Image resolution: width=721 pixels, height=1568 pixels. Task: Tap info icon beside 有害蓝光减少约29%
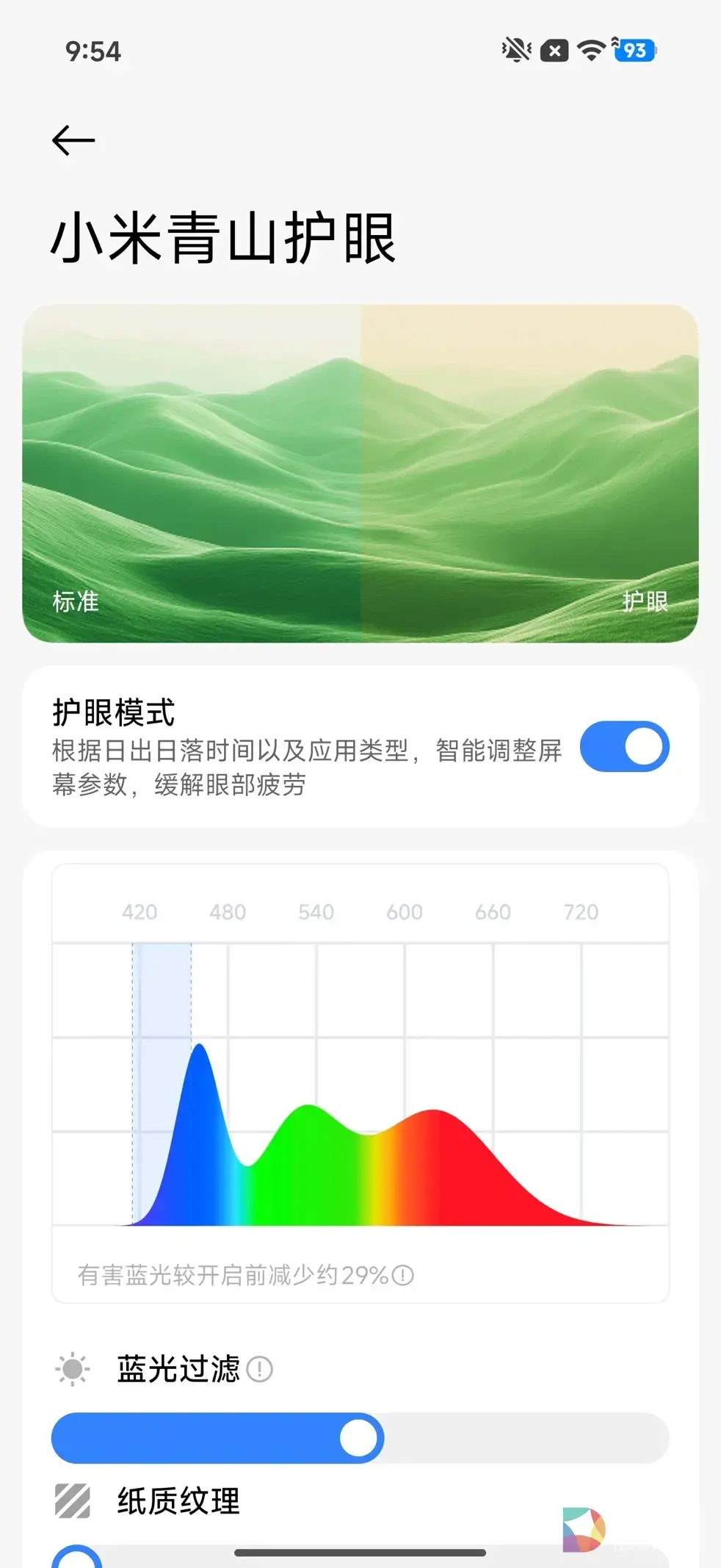(403, 1275)
